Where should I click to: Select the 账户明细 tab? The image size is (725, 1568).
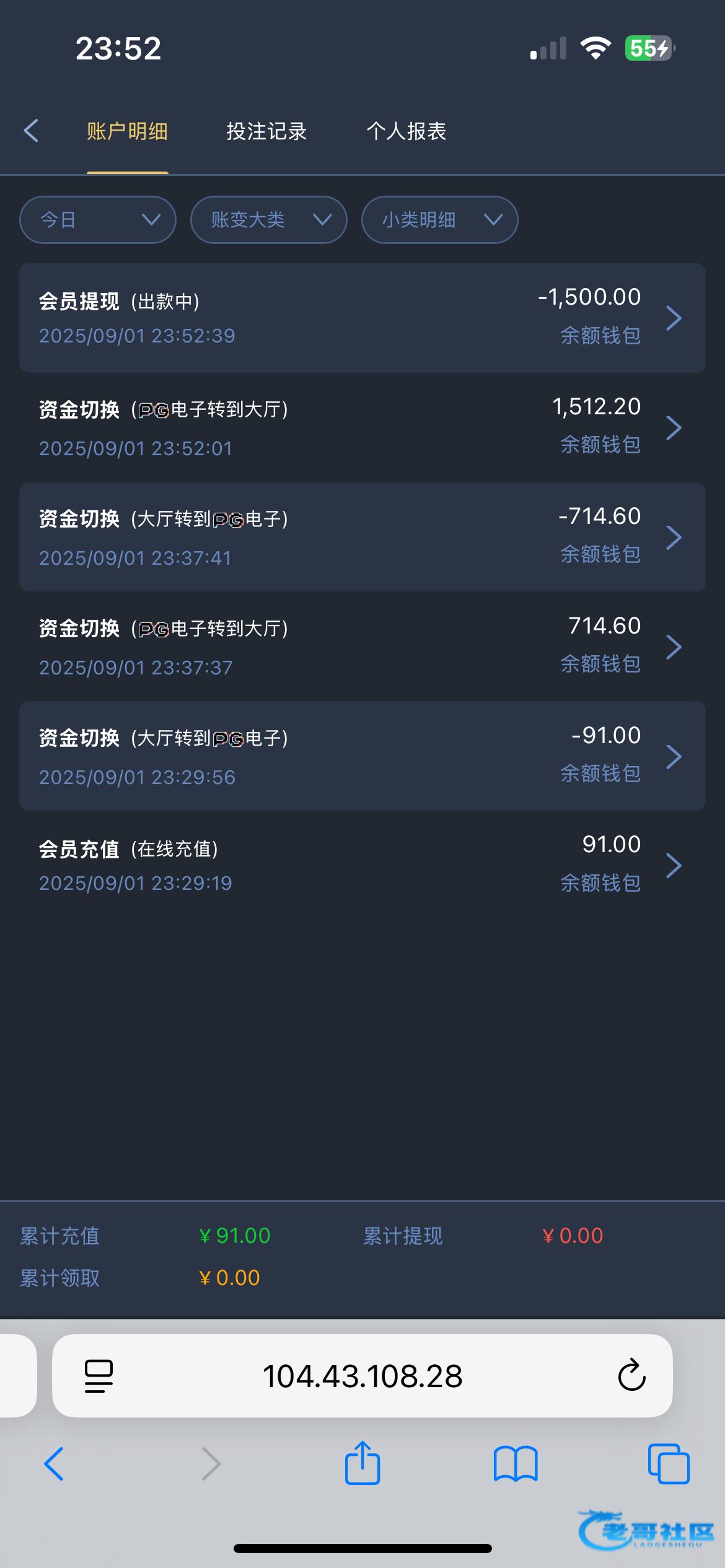click(x=127, y=131)
